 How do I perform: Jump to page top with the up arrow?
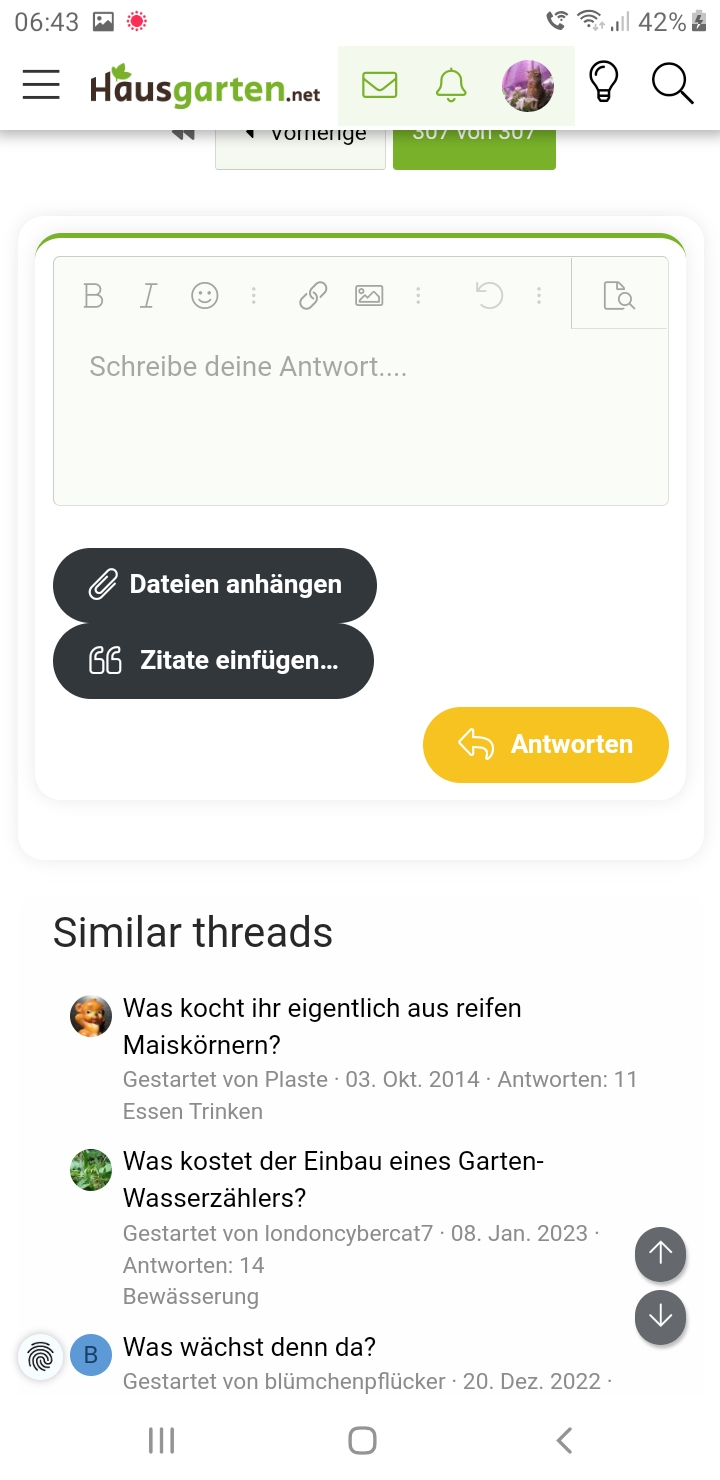660,1254
